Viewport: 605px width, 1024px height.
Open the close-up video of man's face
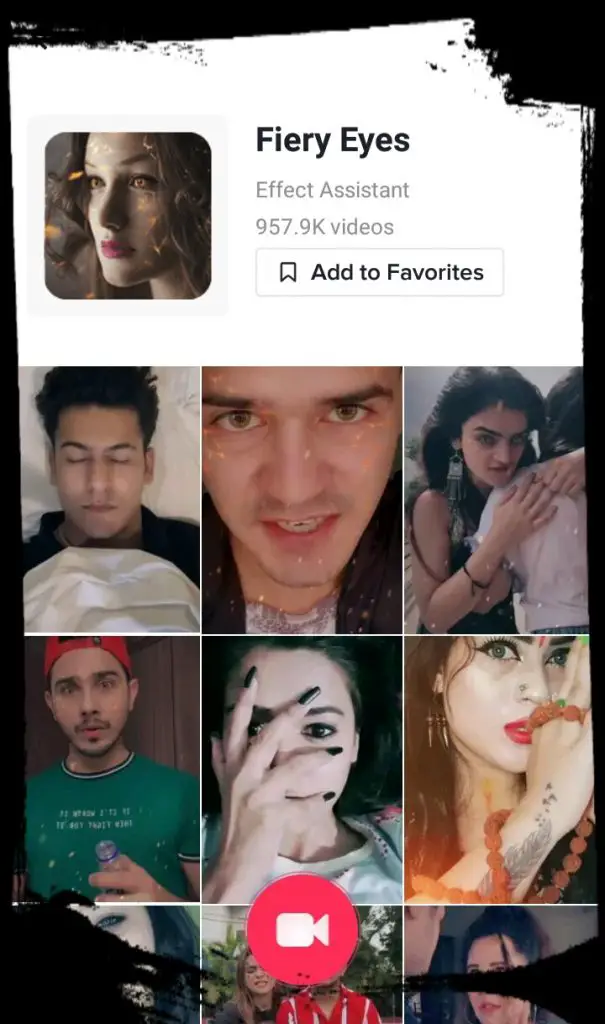[x=302, y=500]
